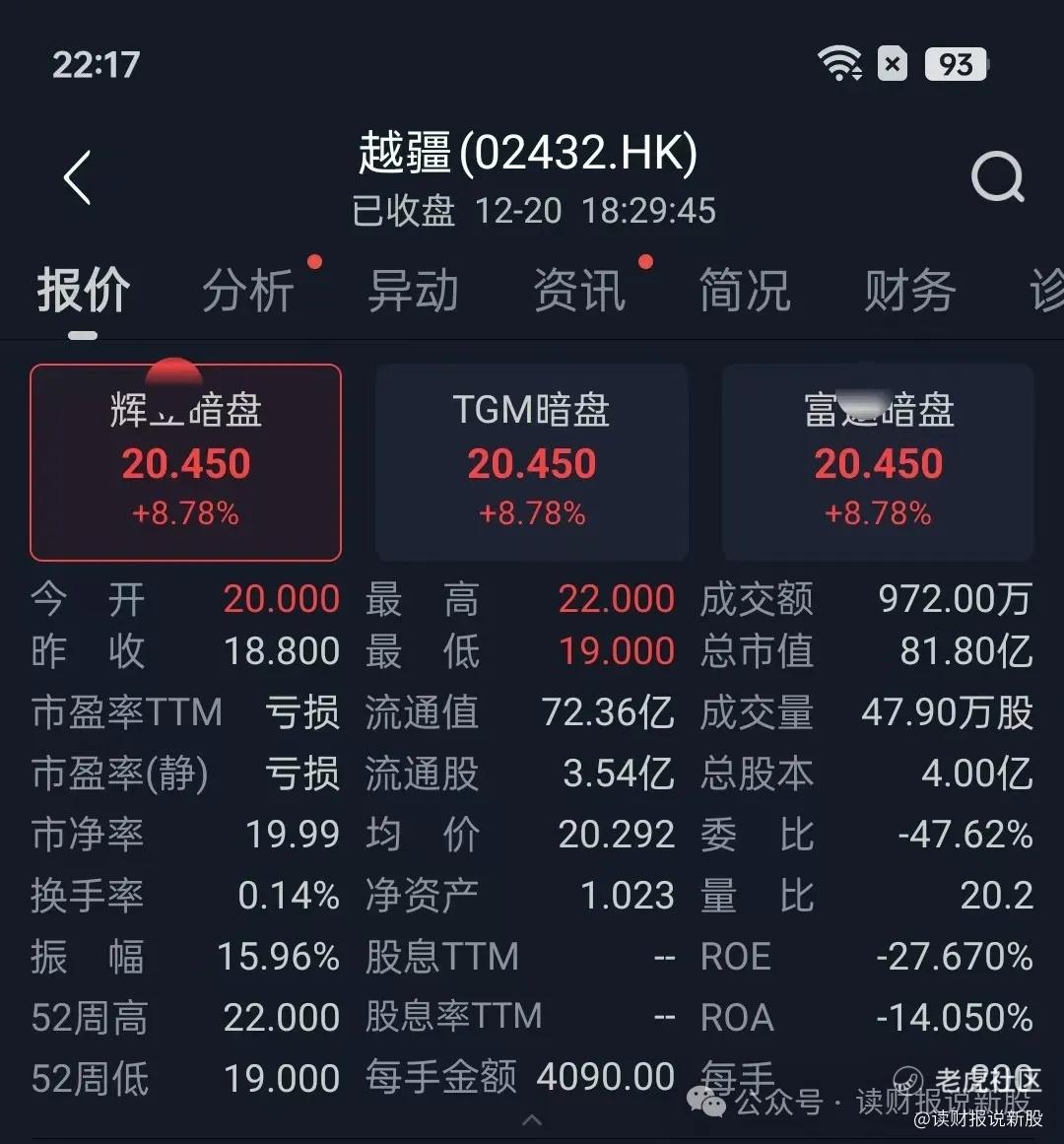
Task: Switch to the 简况 tab
Action: tap(745, 292)
